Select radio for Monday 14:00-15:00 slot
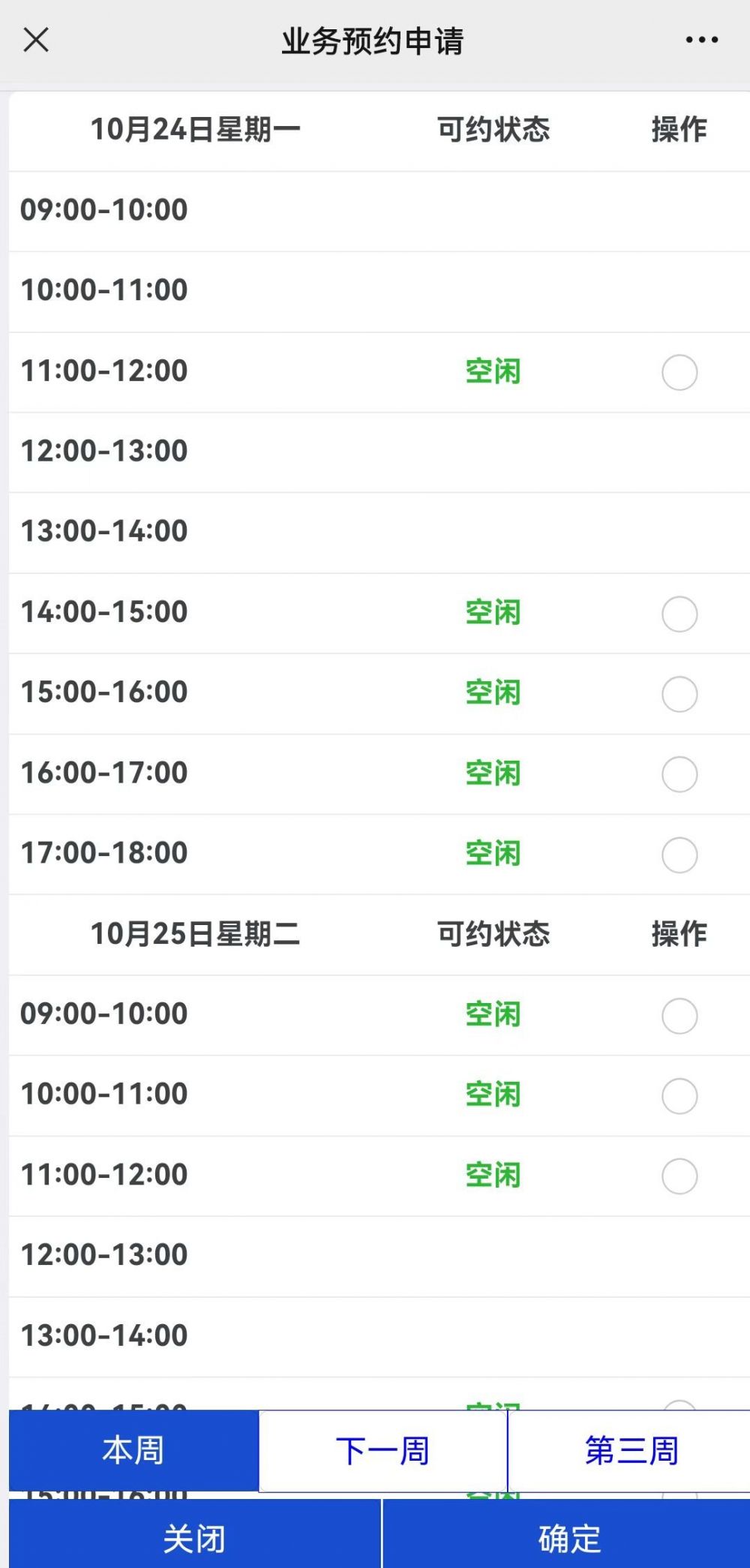750x1568 pixels. click(x=679, y=614)
